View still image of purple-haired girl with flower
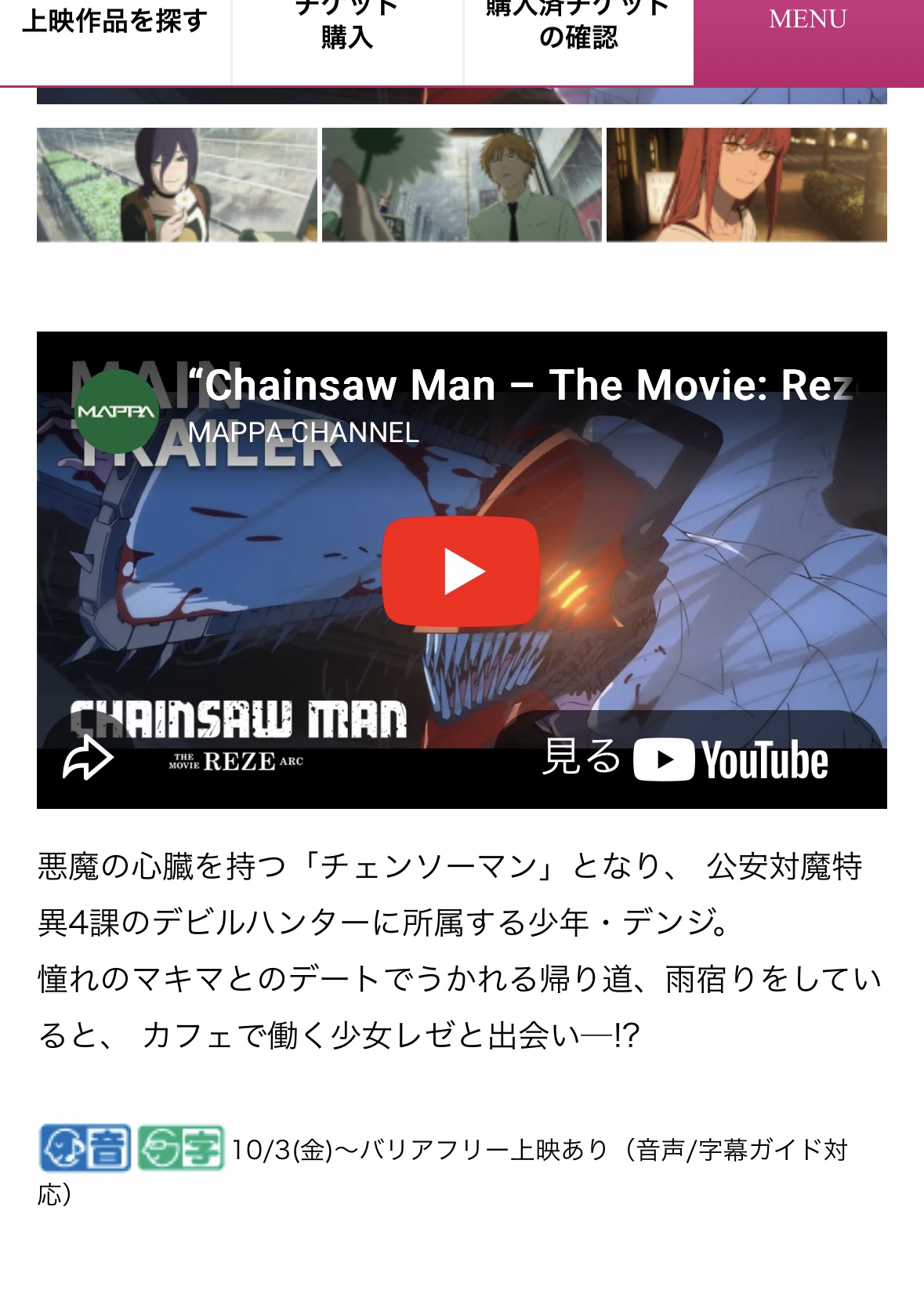 [x=177, y=185]
